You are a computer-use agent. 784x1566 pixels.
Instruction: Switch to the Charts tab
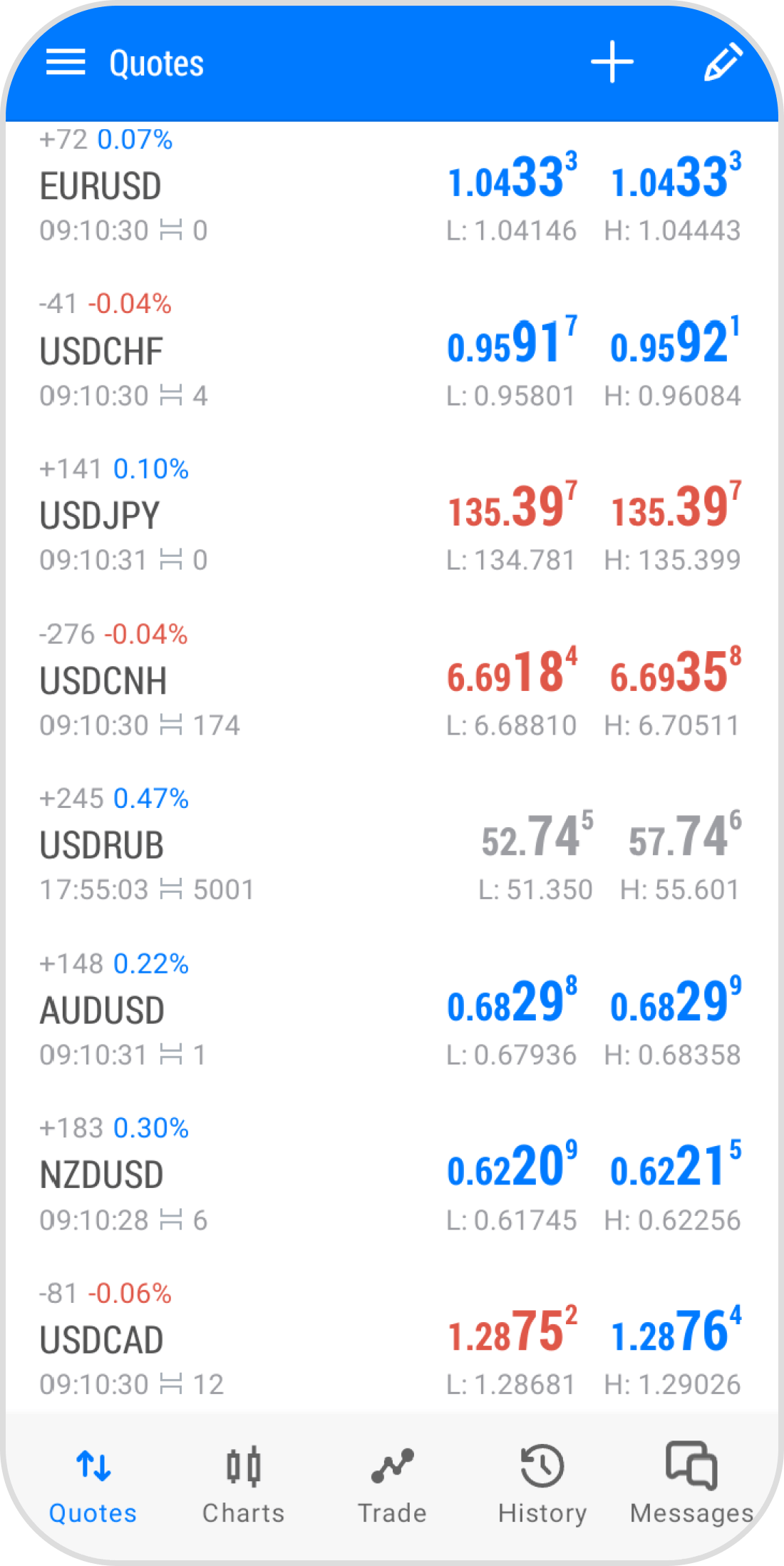coord(243,1483)
